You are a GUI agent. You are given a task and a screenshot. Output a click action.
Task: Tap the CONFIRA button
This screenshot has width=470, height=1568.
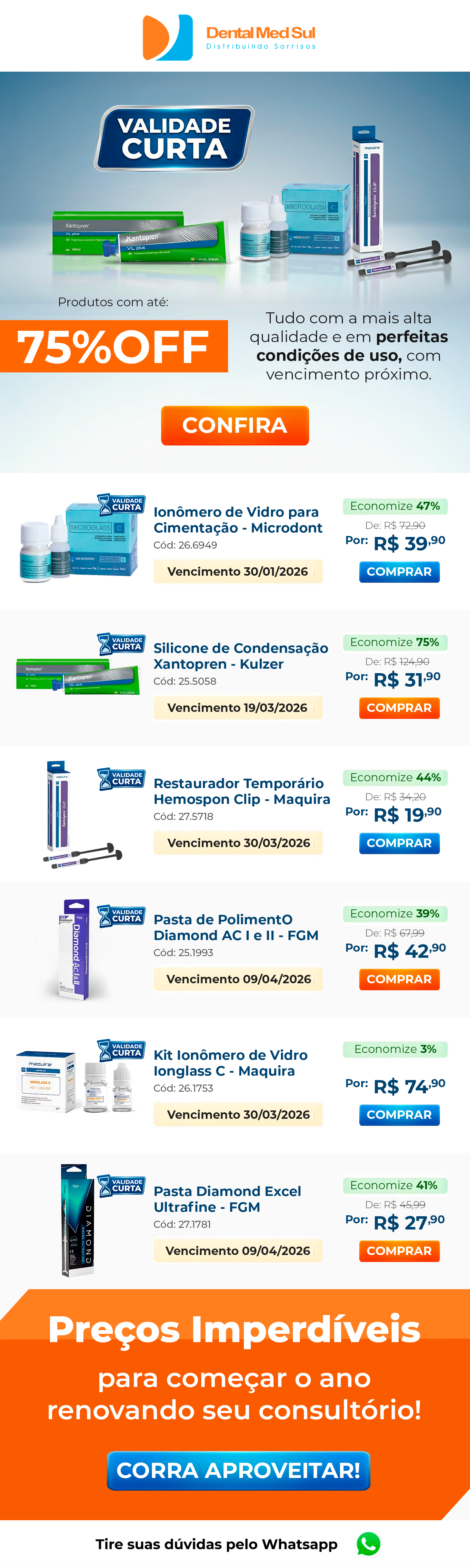pos(235,425)
